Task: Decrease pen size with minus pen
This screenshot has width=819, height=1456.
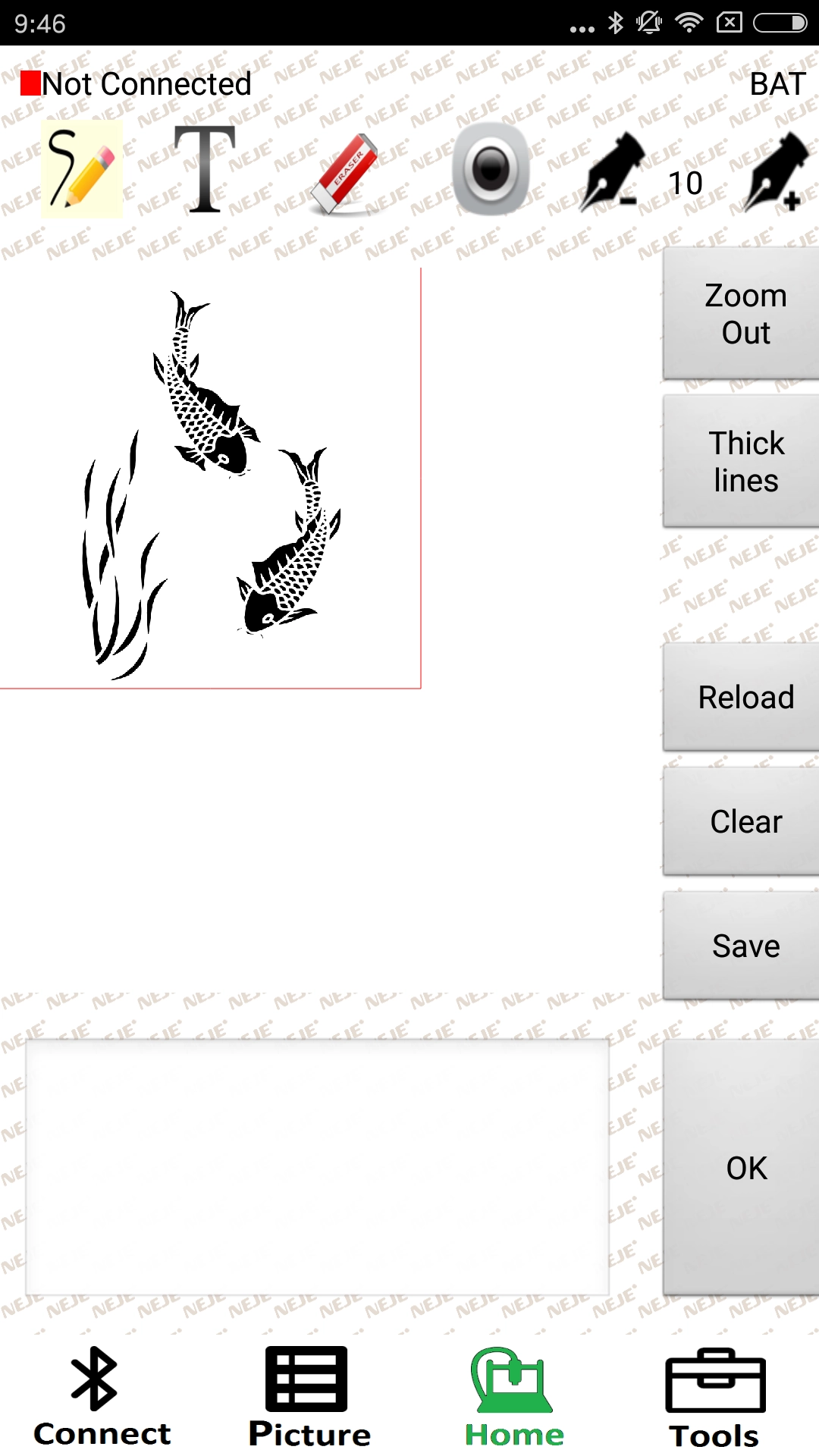Action: 610,173
